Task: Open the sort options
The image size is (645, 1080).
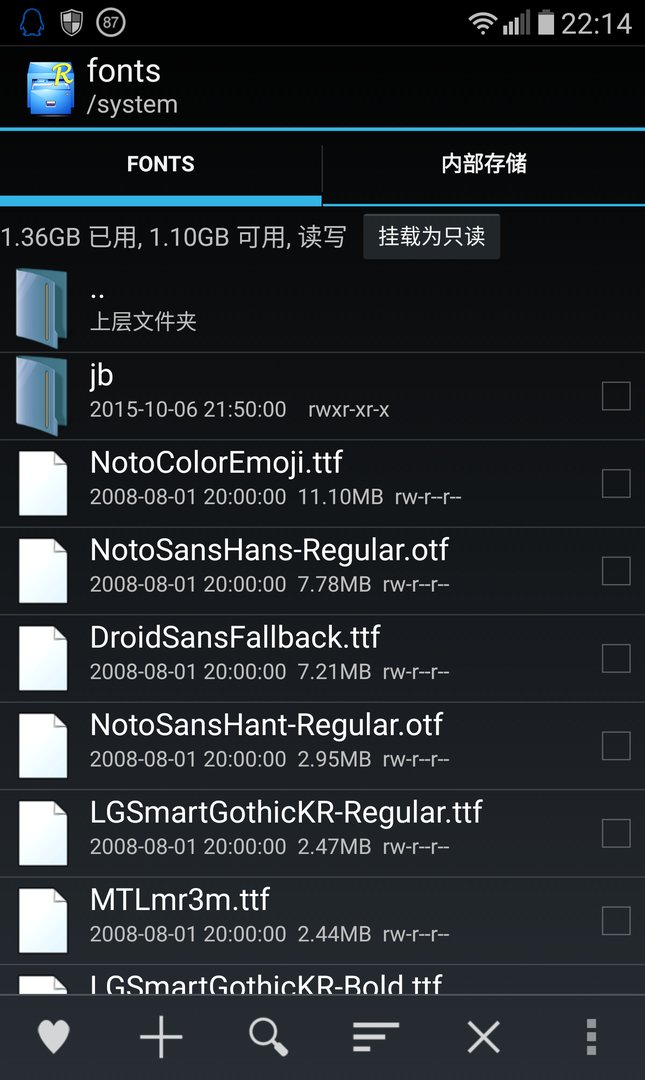Action: 376,1038
